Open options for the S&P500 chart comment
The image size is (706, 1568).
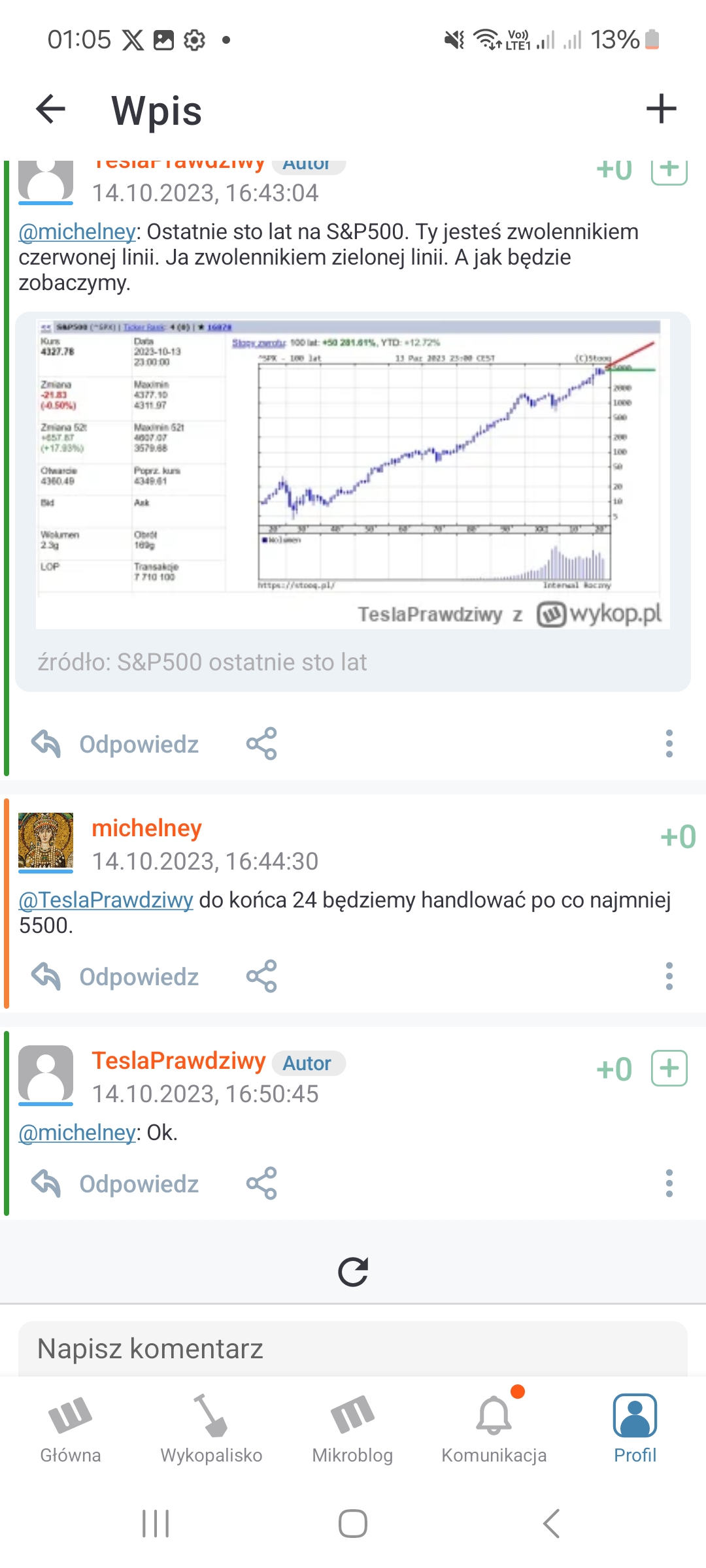pyautogui.click(x=669, y=744)
